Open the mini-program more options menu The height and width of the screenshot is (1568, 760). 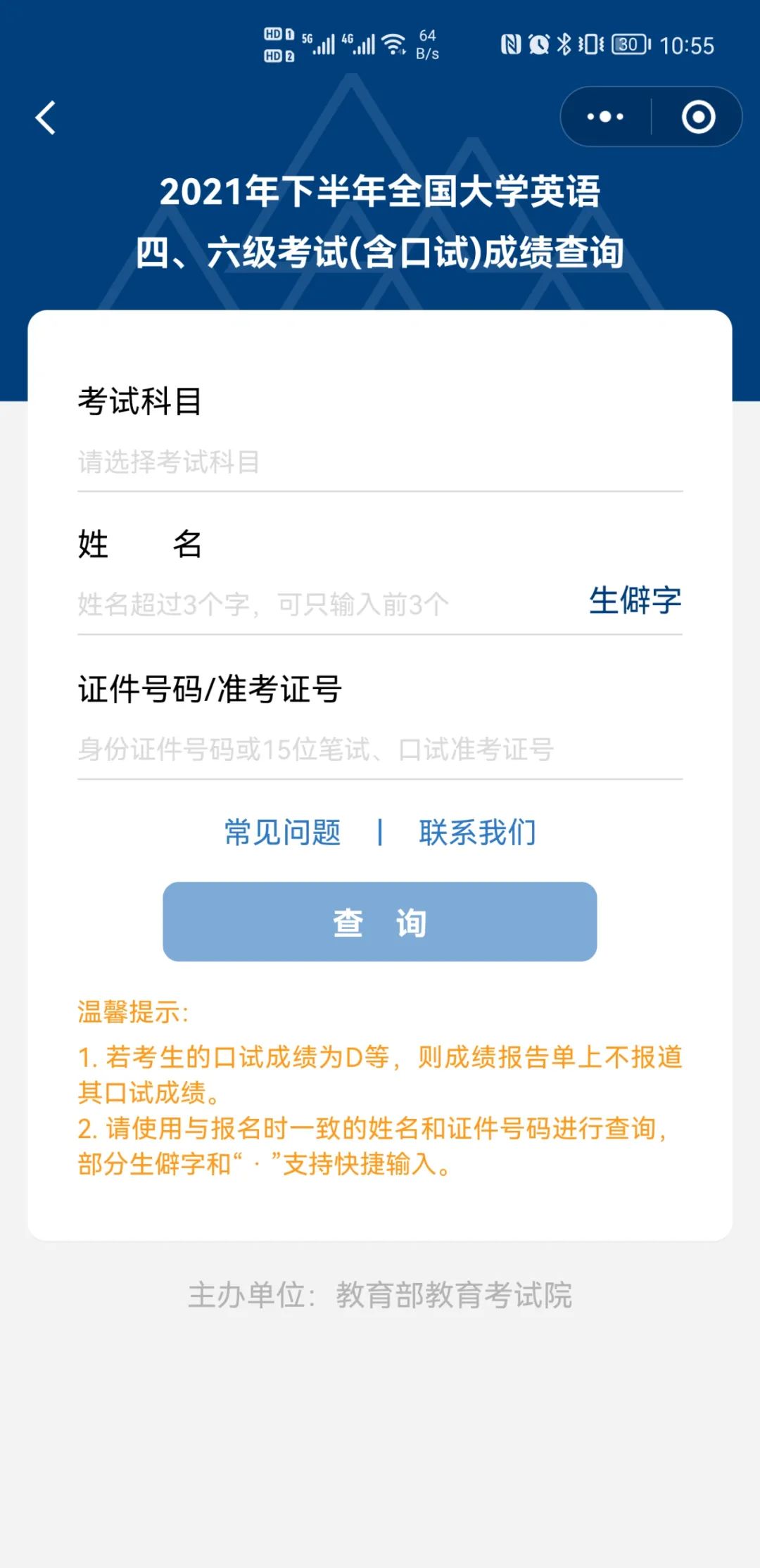click(604, 118)
